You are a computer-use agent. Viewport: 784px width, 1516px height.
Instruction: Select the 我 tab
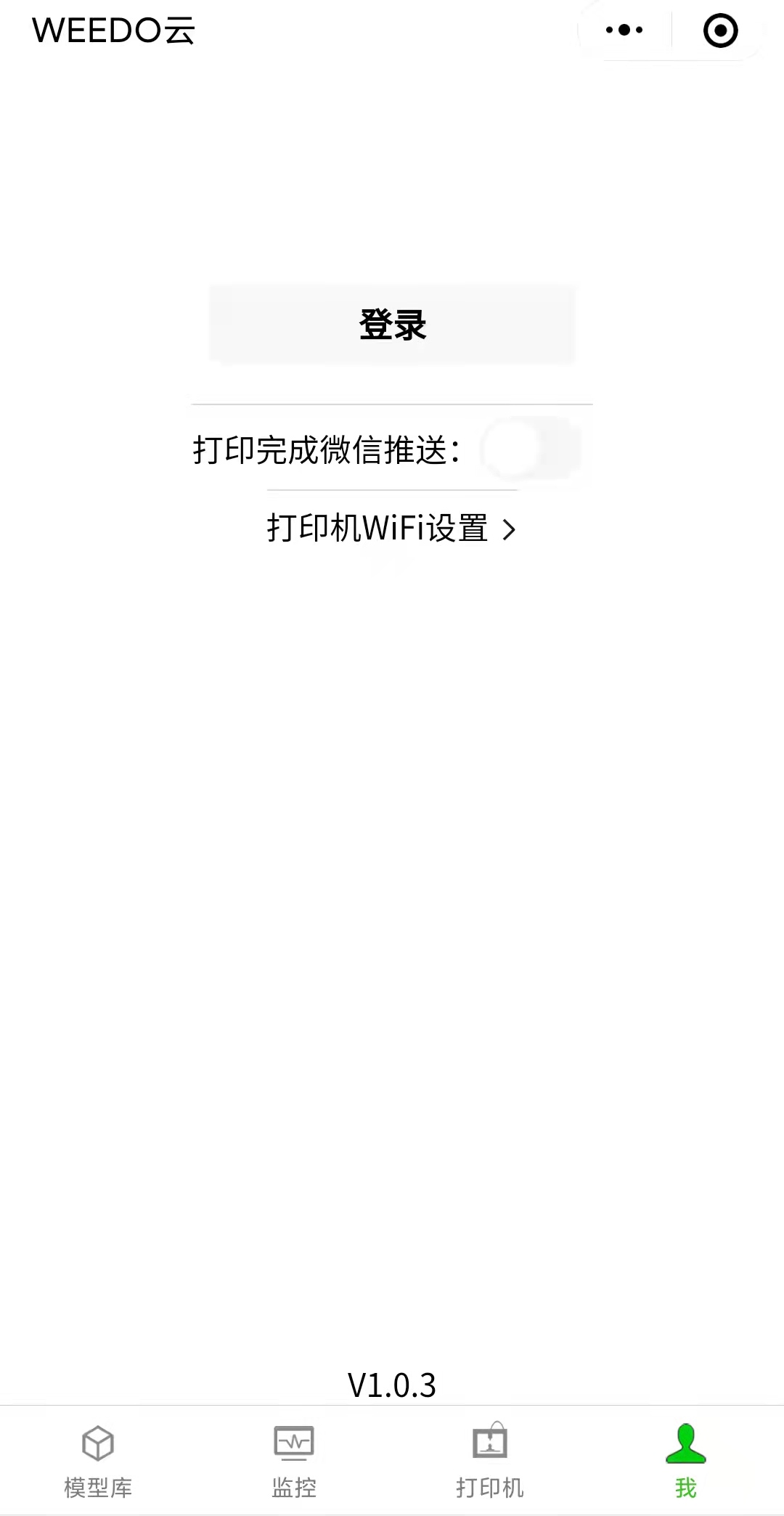pos(686,1461)
